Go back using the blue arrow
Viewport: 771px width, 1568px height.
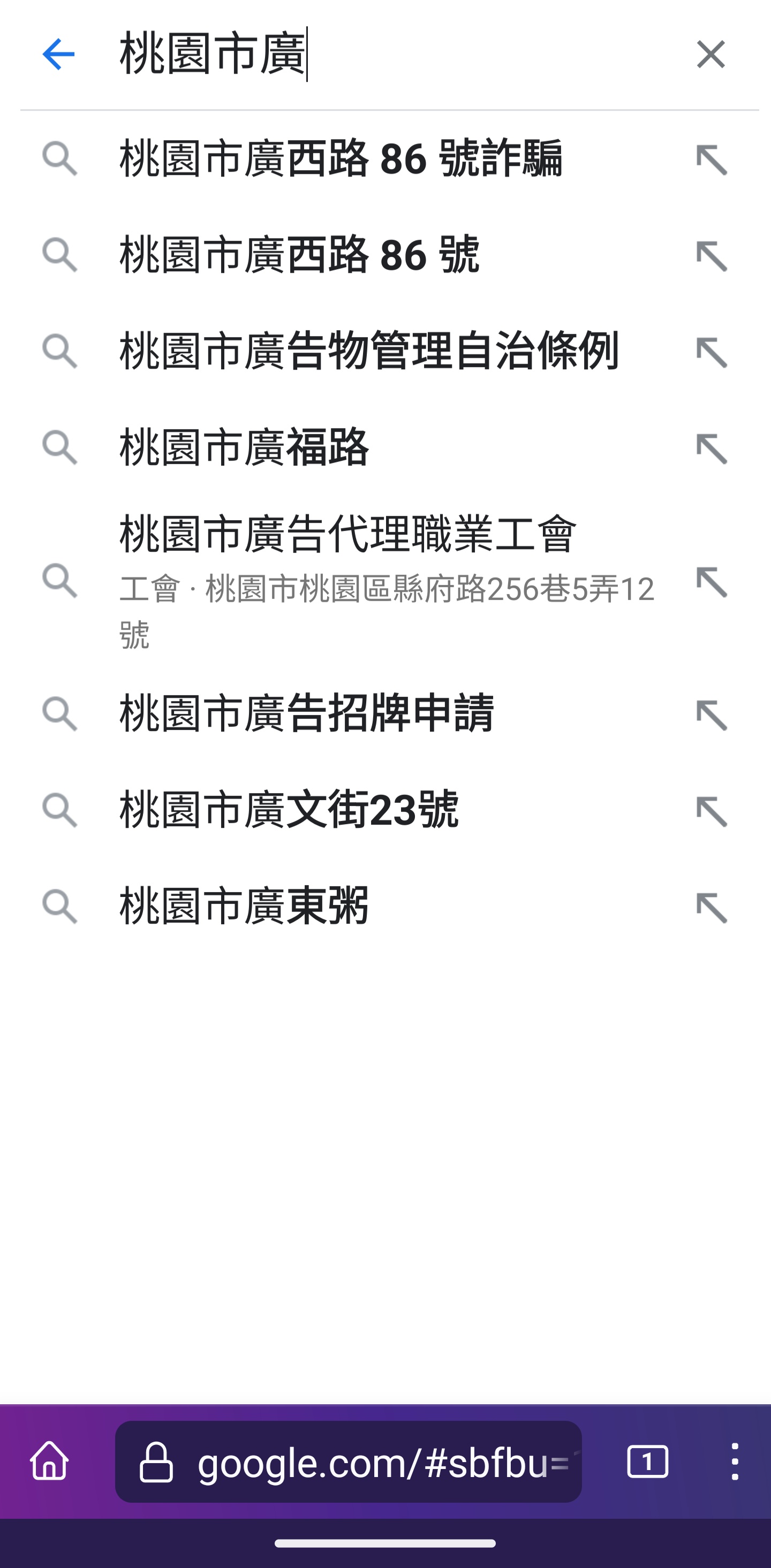coord(58,54)
